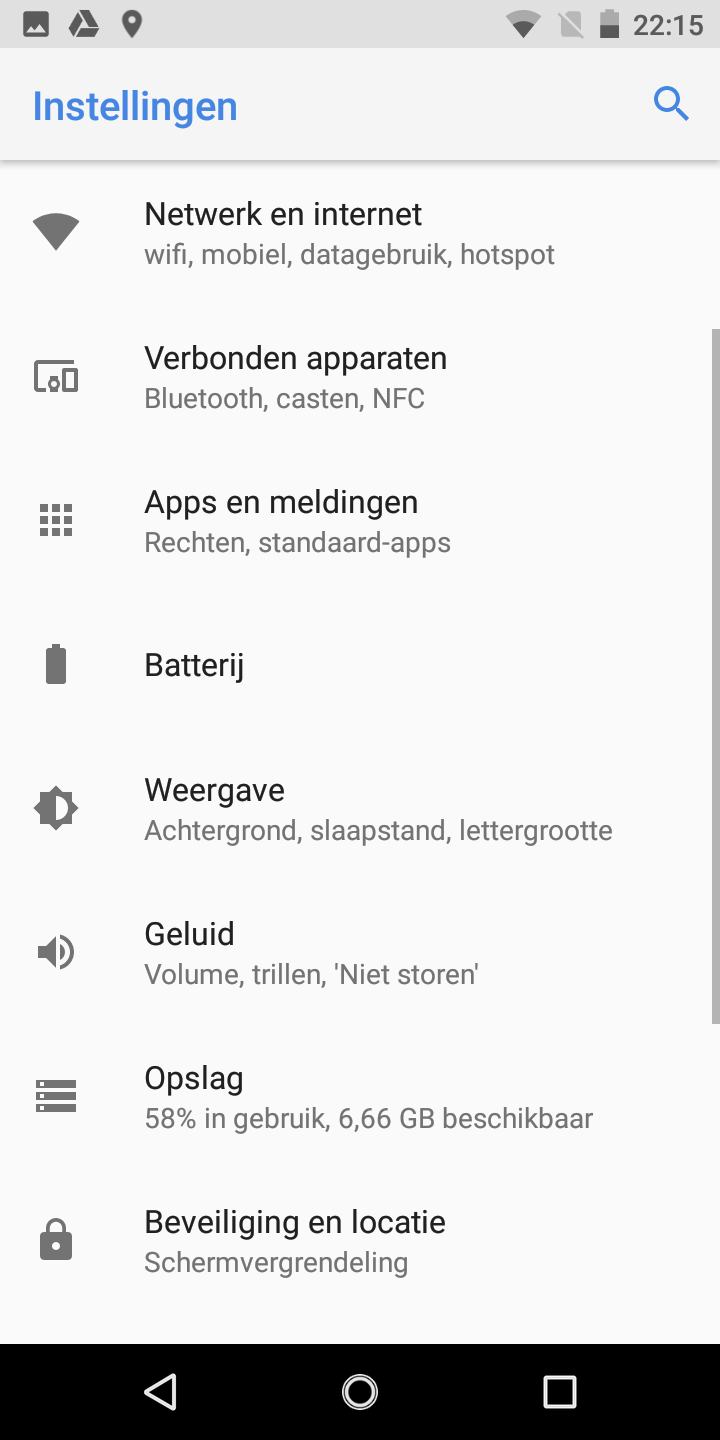Open the Batterij settings
The image size is (720, 1440).
(x=360, y=665)
